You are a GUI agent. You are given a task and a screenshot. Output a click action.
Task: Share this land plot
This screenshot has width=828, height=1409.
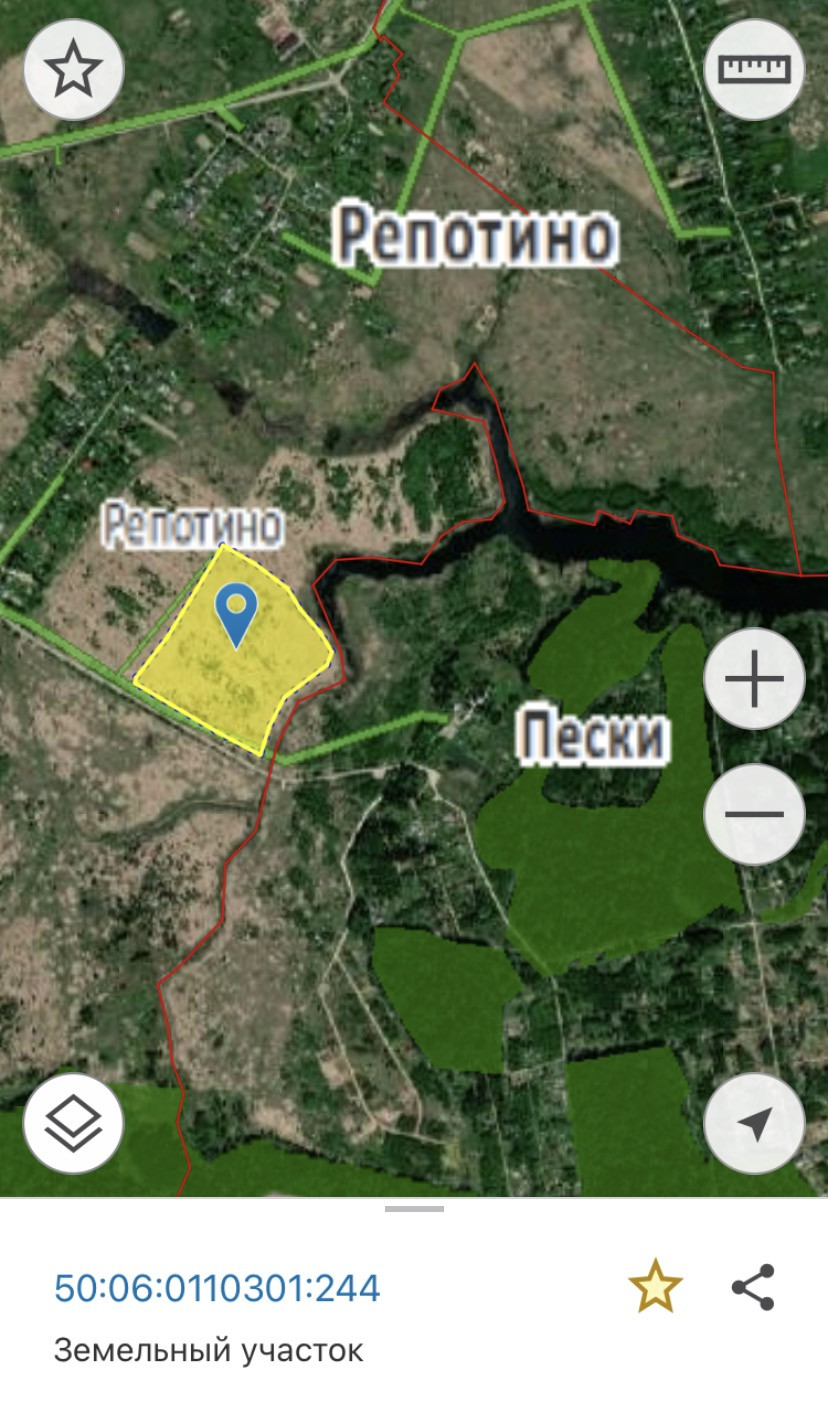tap(753, 1287)
